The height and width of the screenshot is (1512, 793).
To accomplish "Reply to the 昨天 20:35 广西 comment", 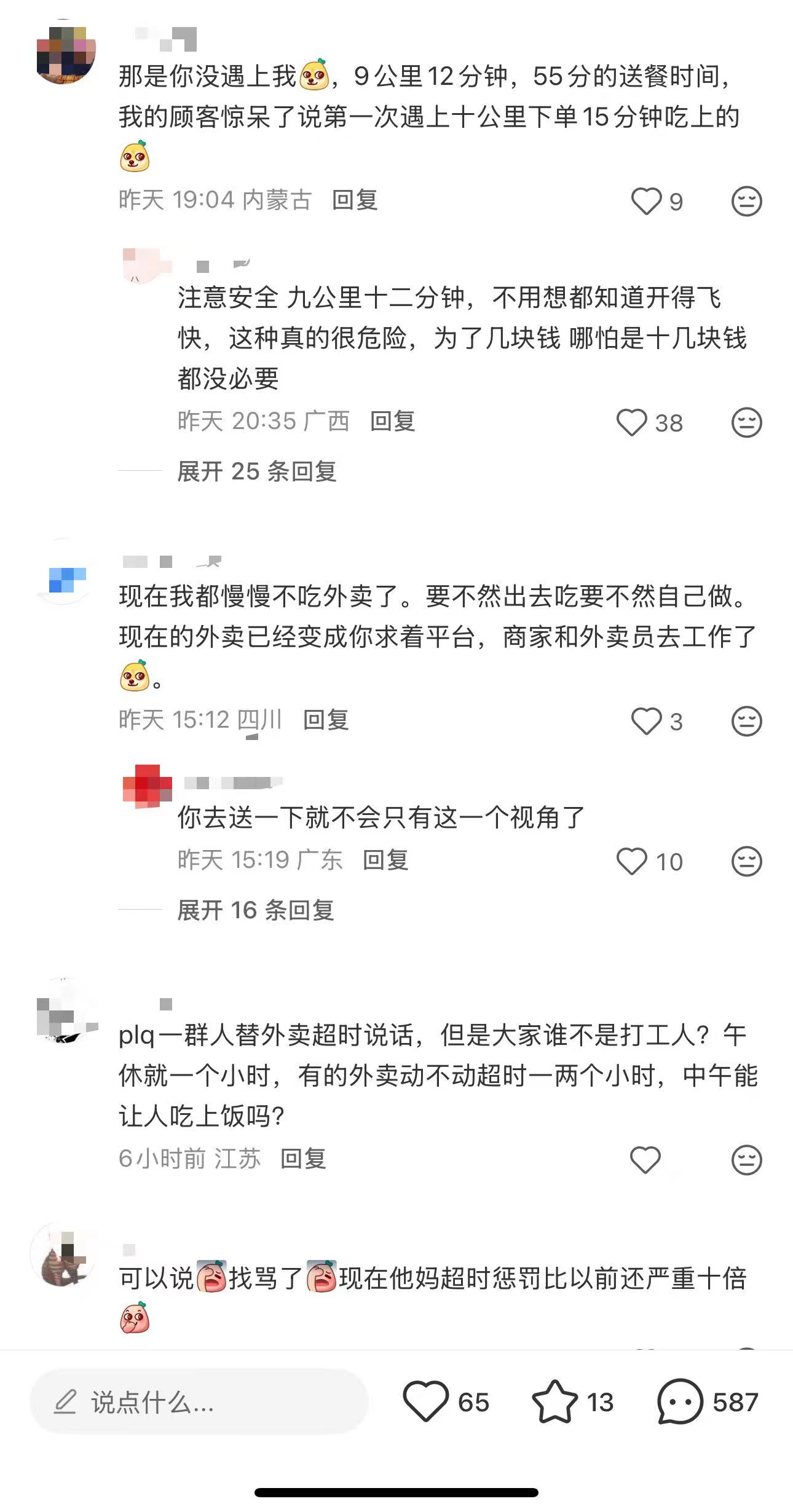I will 393,421.
